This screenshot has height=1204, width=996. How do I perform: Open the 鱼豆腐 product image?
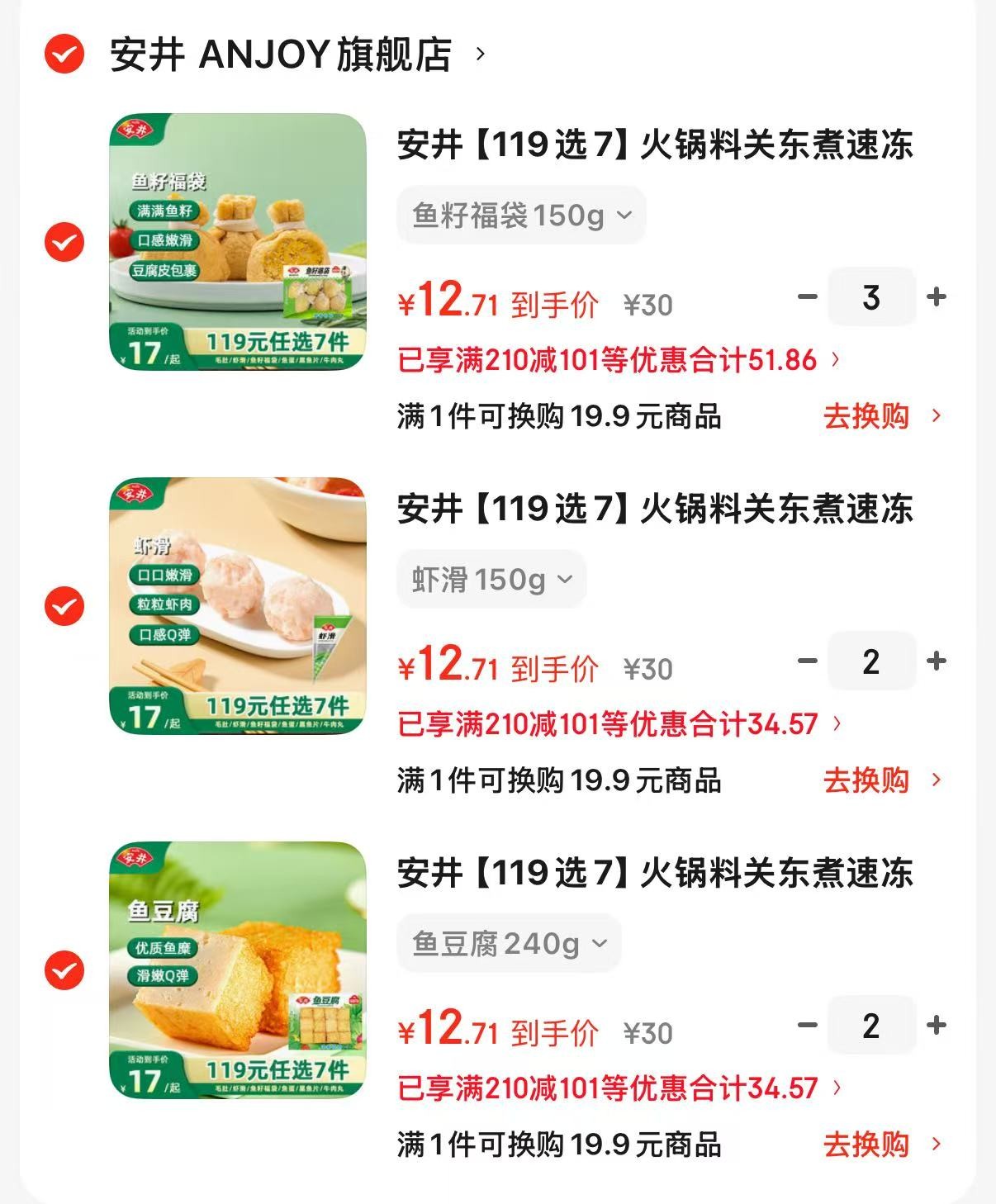238,970
